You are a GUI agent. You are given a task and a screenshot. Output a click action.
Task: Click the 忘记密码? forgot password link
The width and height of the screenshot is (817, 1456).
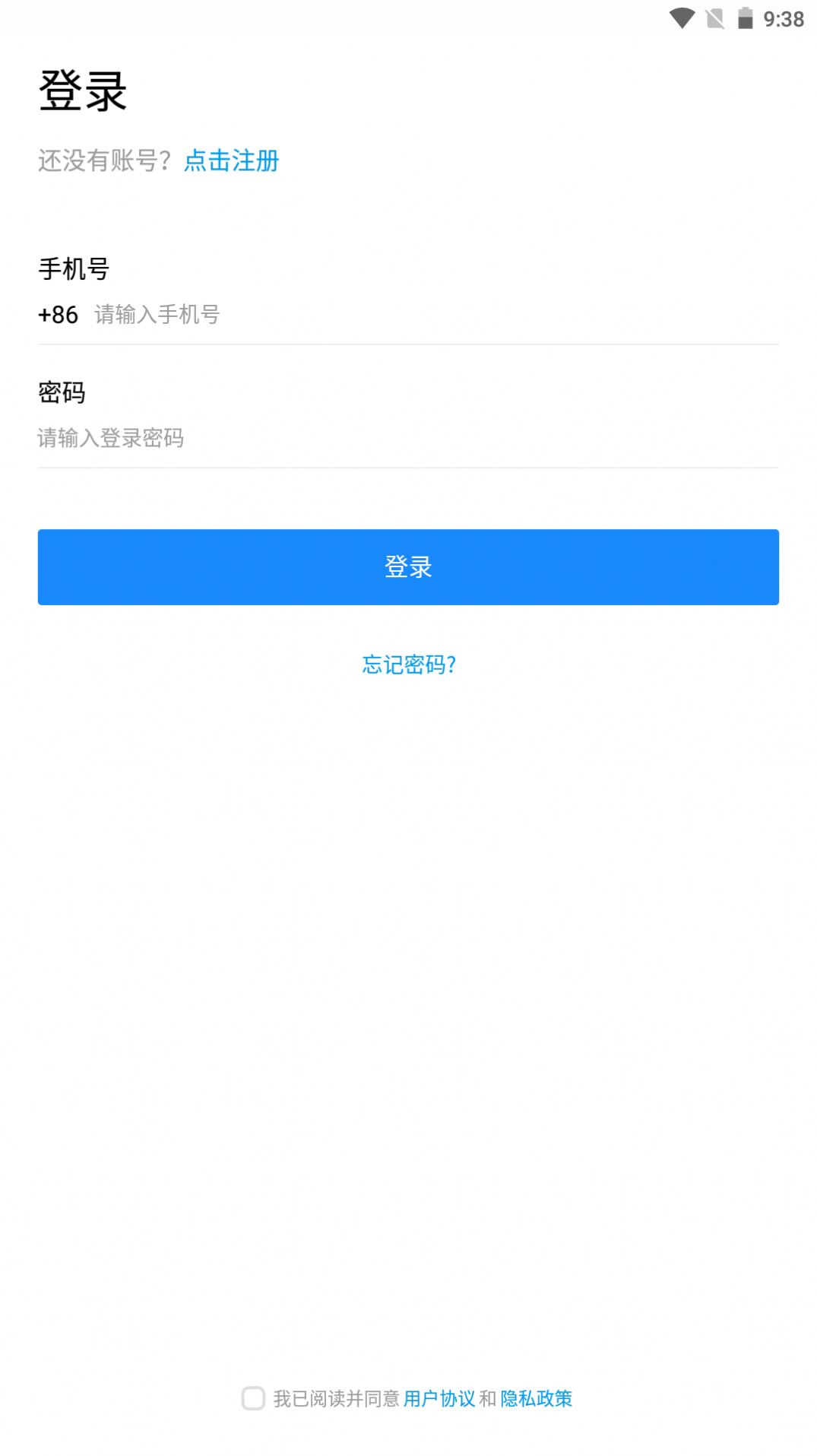tap(408, 665)
